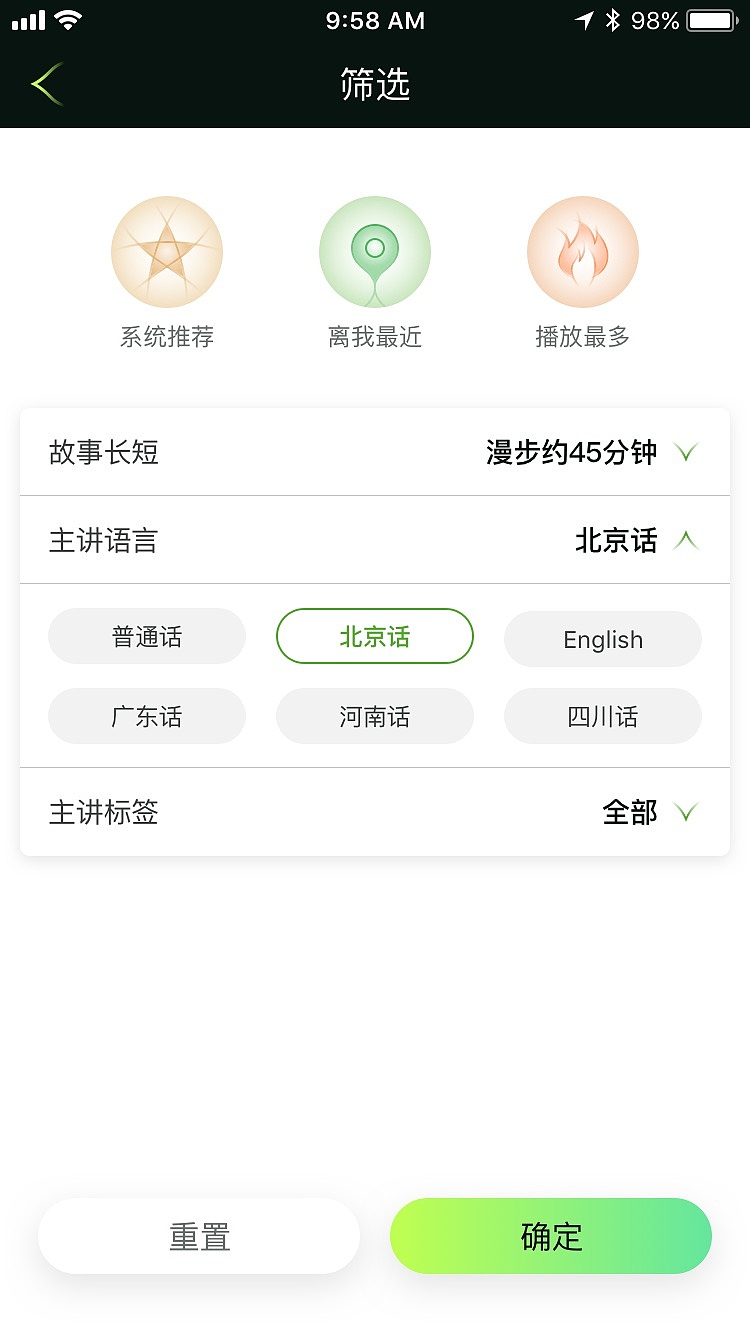Open the 主讲标签 tag dropdown
The height and width of the screenshot is (1334, 750).
coord(375,813)
